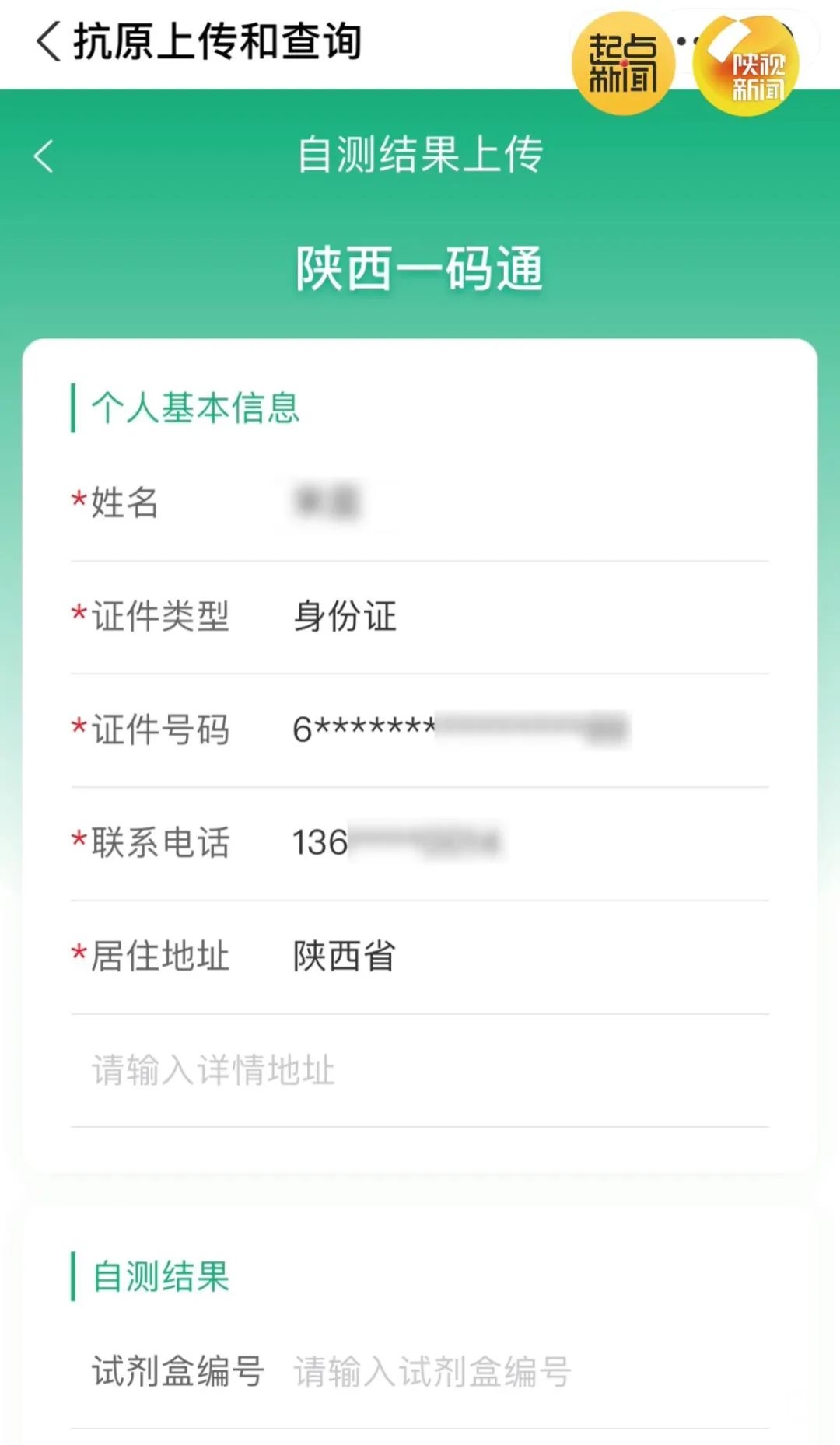This screenshot has width=840, height=1445.
Task: Tap the back arrow beside 自测结果上传
Action: tap(44, 156)
